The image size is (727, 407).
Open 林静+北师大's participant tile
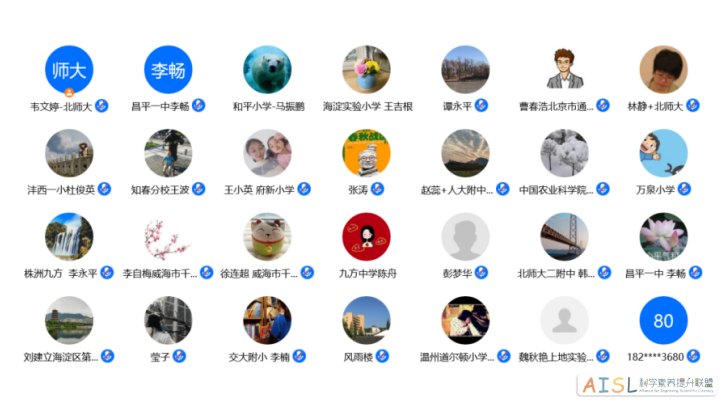(663, 70)
